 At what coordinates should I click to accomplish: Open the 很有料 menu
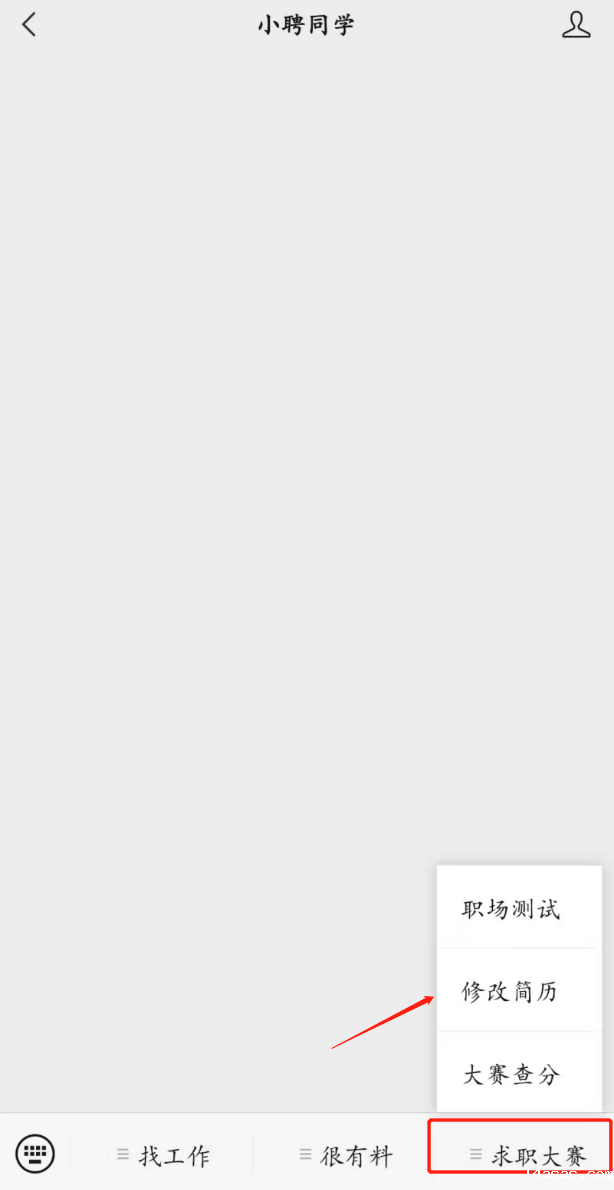click(x=346, y=1155)
